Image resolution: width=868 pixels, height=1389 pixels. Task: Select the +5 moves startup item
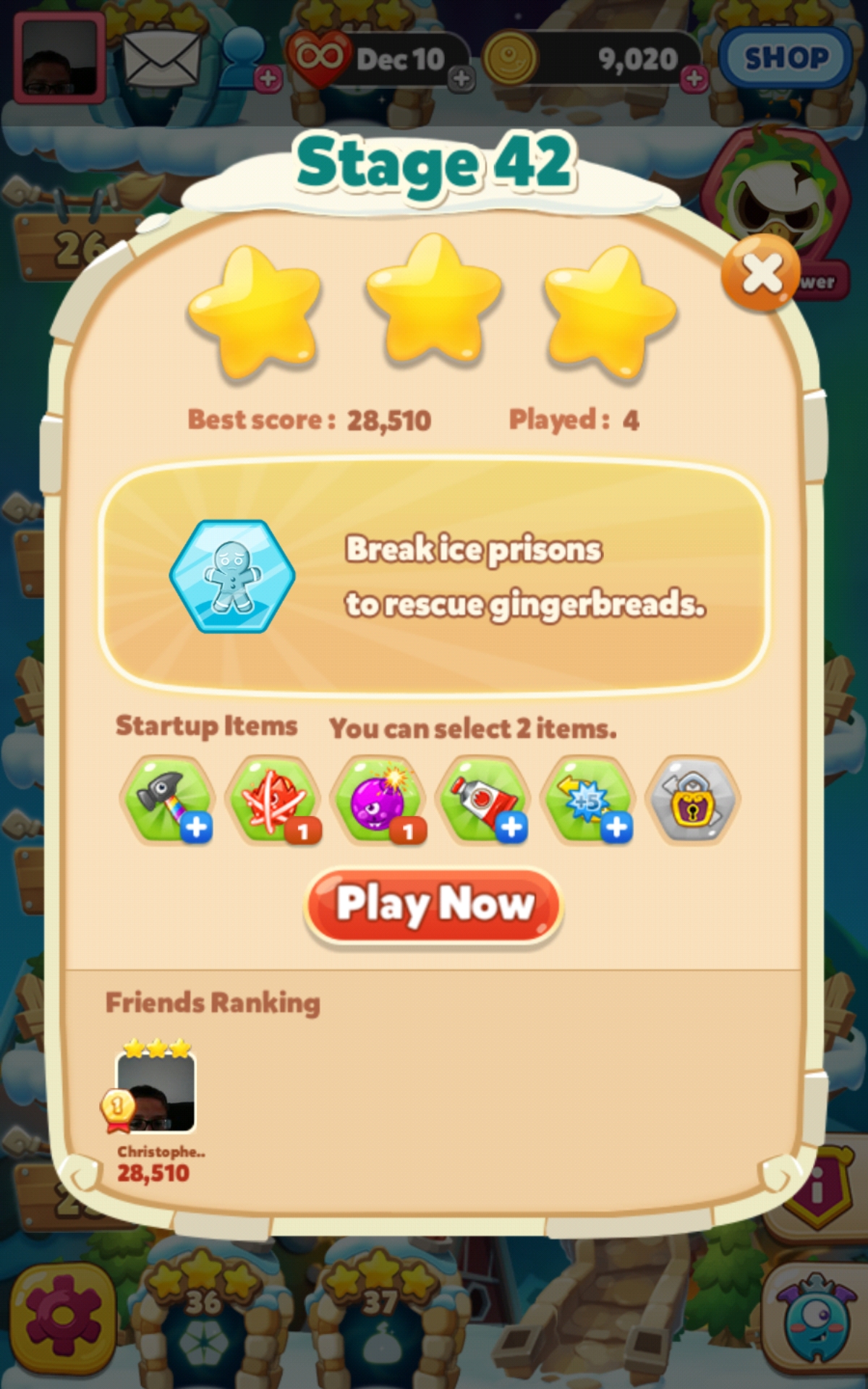point(587,800)
